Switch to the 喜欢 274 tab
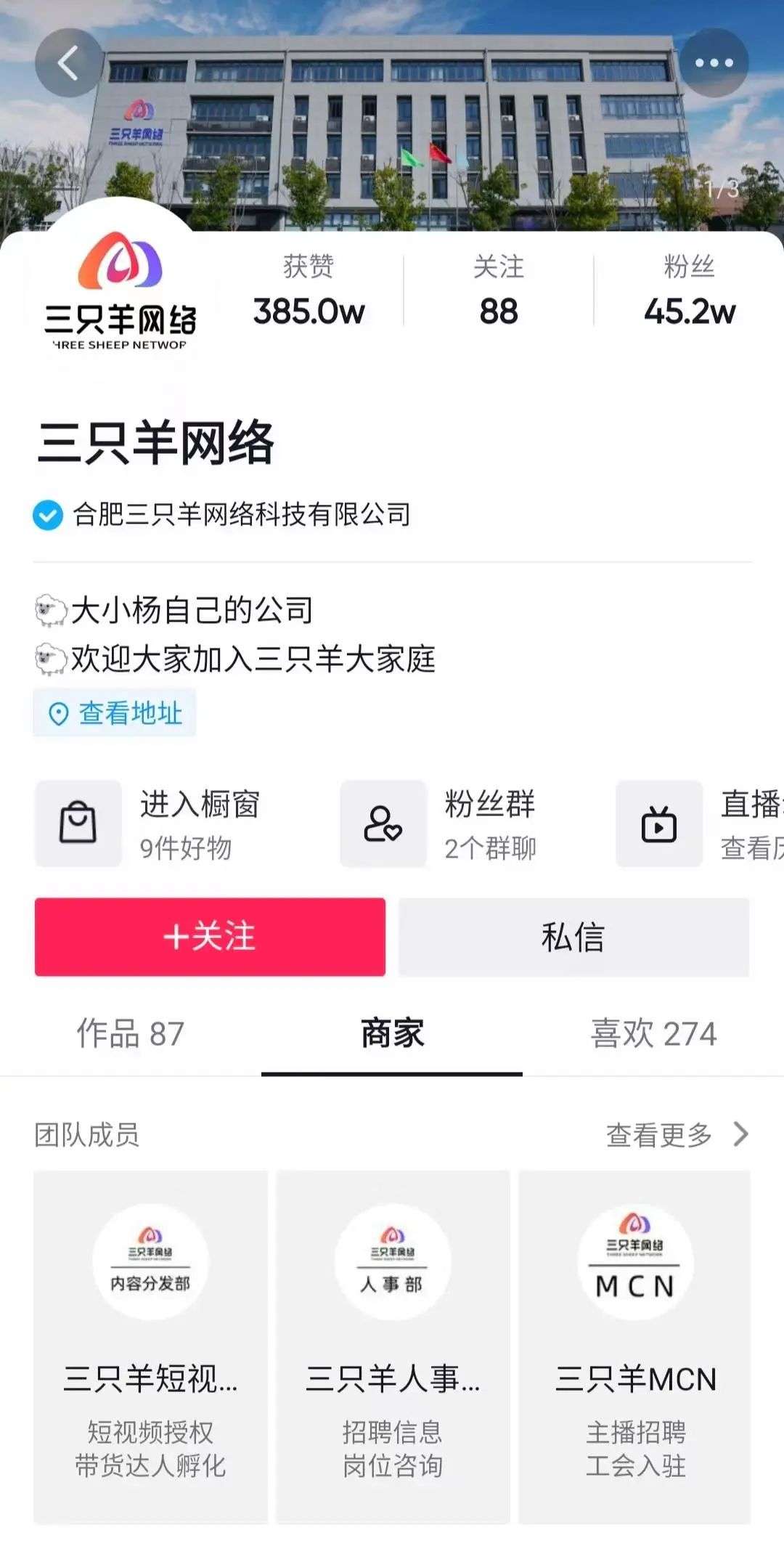 pyautogui.click(x=653, y=1033)
